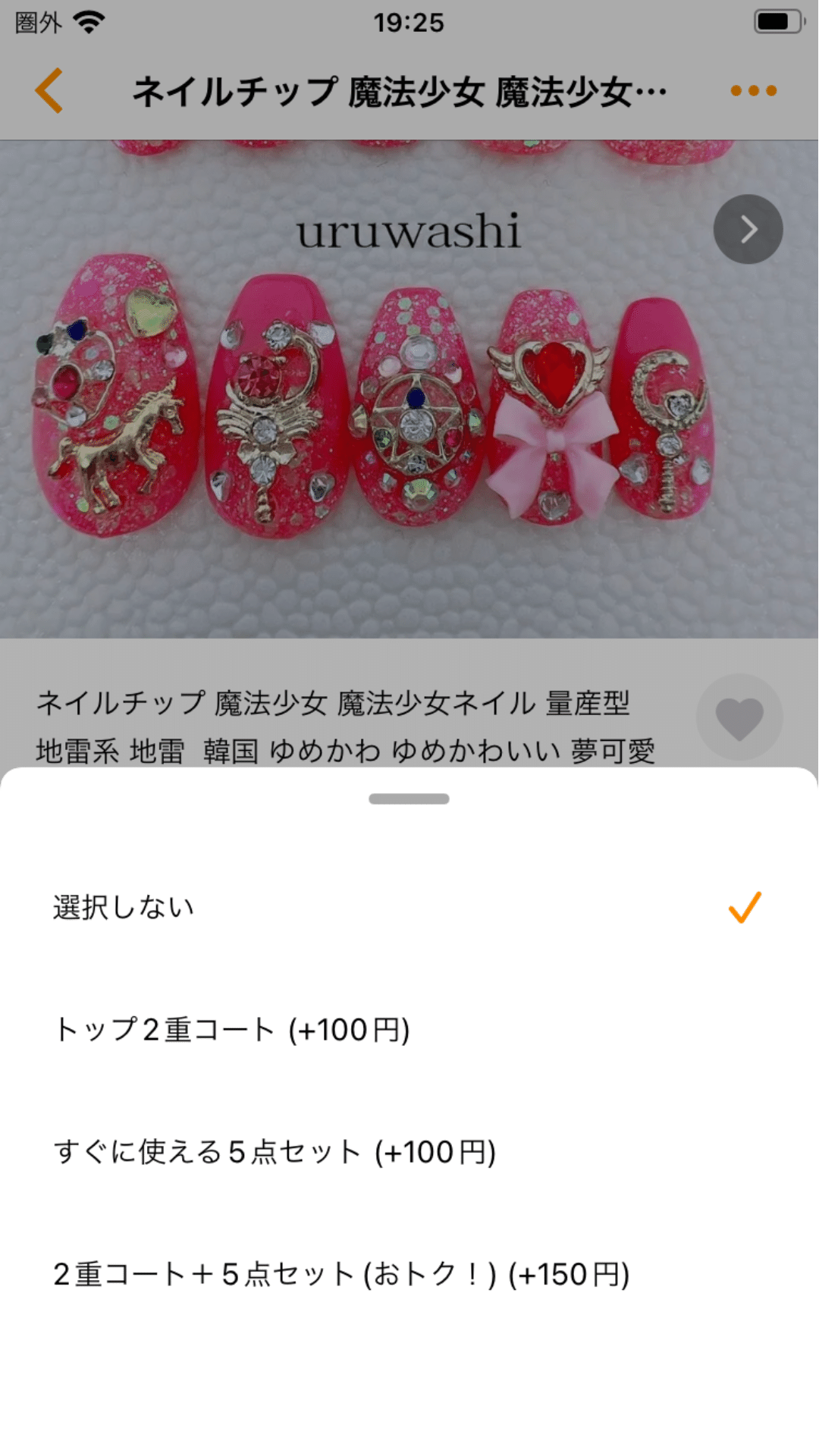This screenshot has width=819, height=1456.
Task: Navigate back using the orange chevron
Action: [x=47, y=89]
